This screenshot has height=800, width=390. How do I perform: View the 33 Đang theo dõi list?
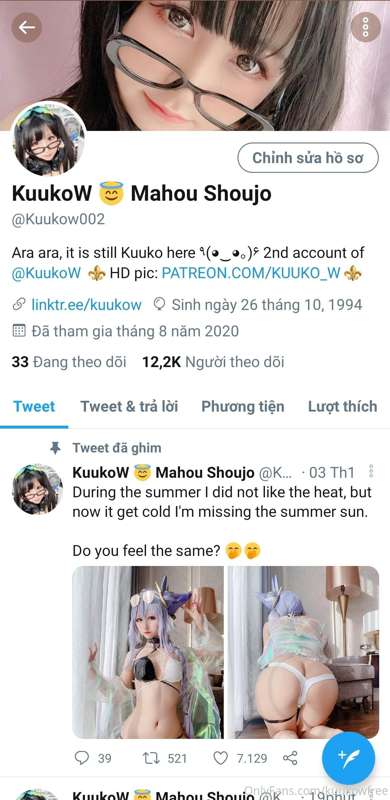pyautogui.click(x=69, y=362)
